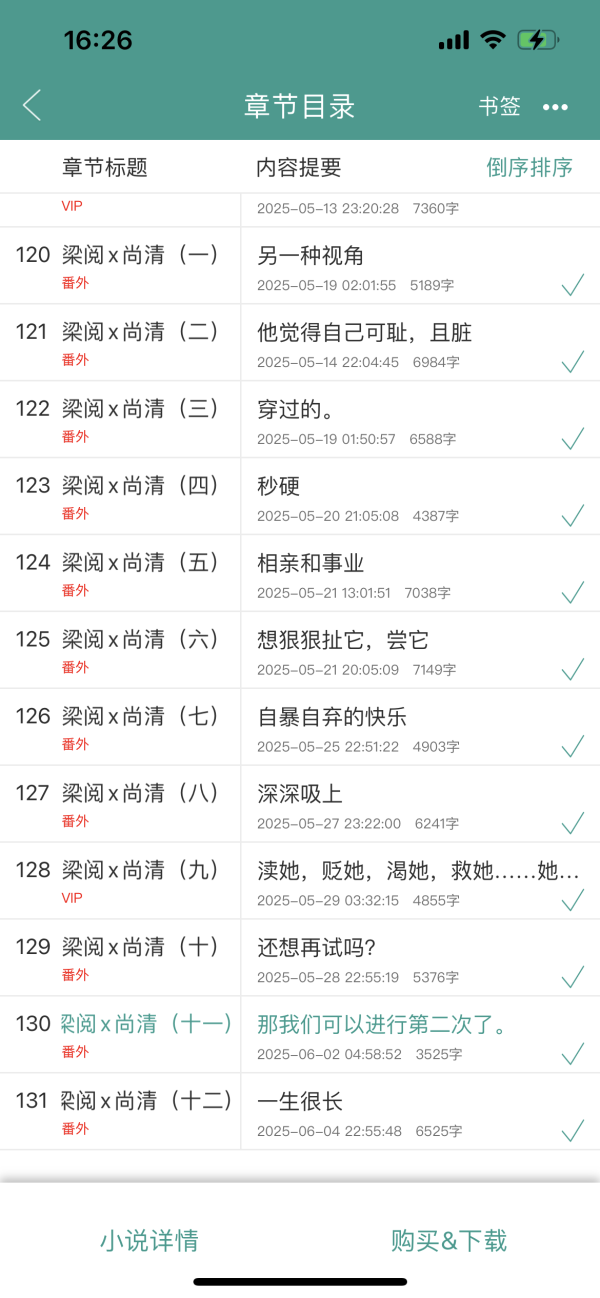600x1298 pixels.
Task: Open chapter 130 那我们可以进行第二次了。
Action: pos(300,1035)
